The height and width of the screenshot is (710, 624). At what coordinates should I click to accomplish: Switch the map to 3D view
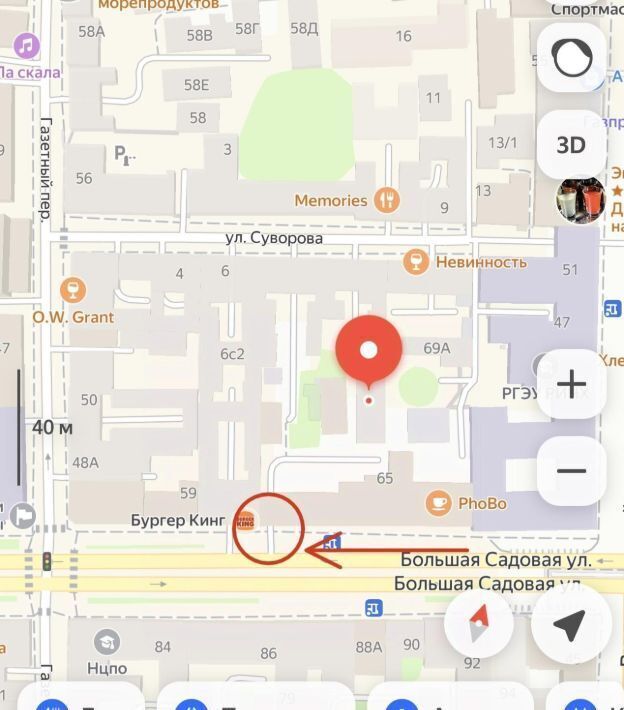pyautogui.click(x=571, y=145)
